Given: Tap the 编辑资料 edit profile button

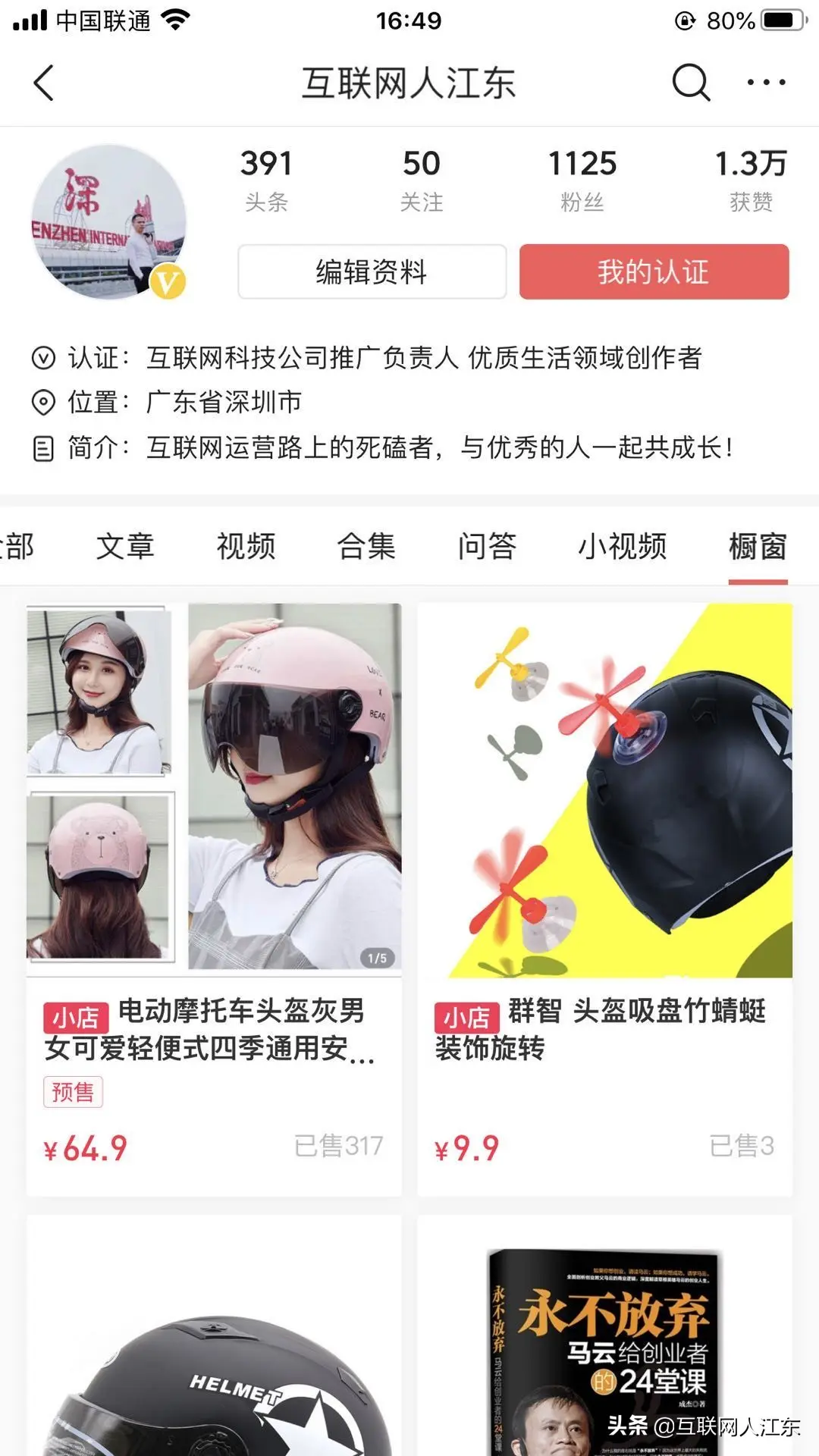Looking at the screenshot, I should click(x=372, y=271).
